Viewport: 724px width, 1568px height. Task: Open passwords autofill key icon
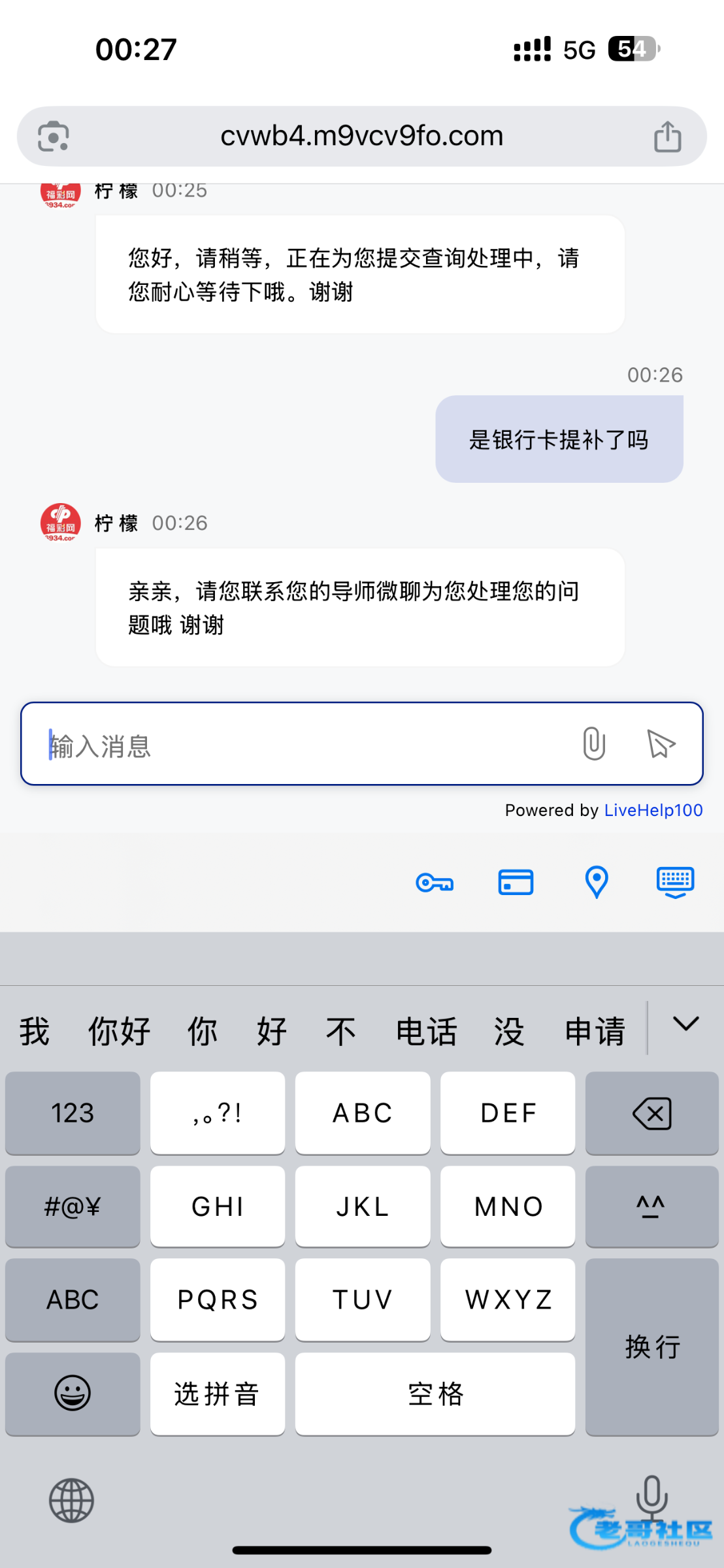tap(435, 883)
